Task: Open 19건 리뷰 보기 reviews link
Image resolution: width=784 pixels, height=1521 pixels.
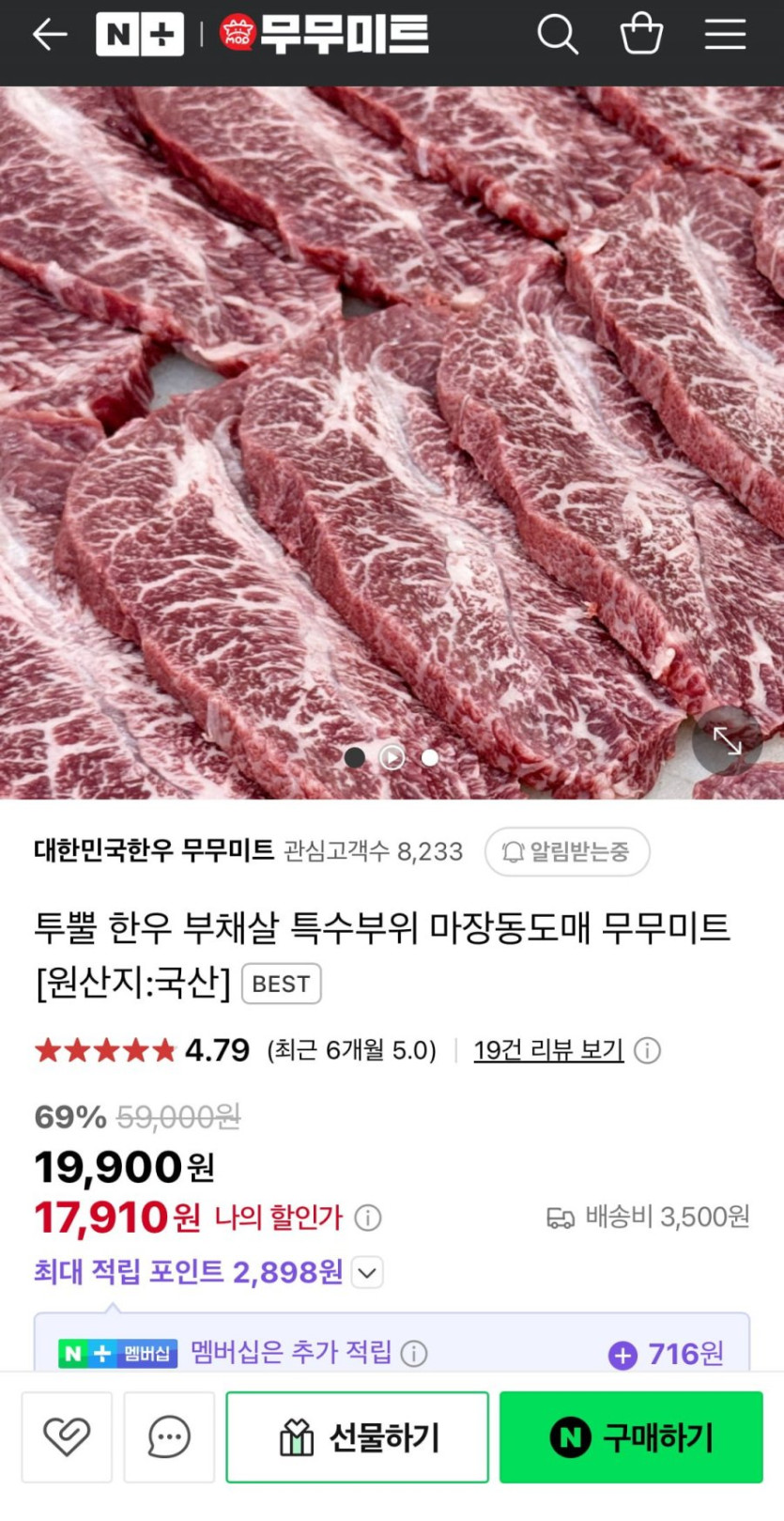Action: pos(548,1049)
